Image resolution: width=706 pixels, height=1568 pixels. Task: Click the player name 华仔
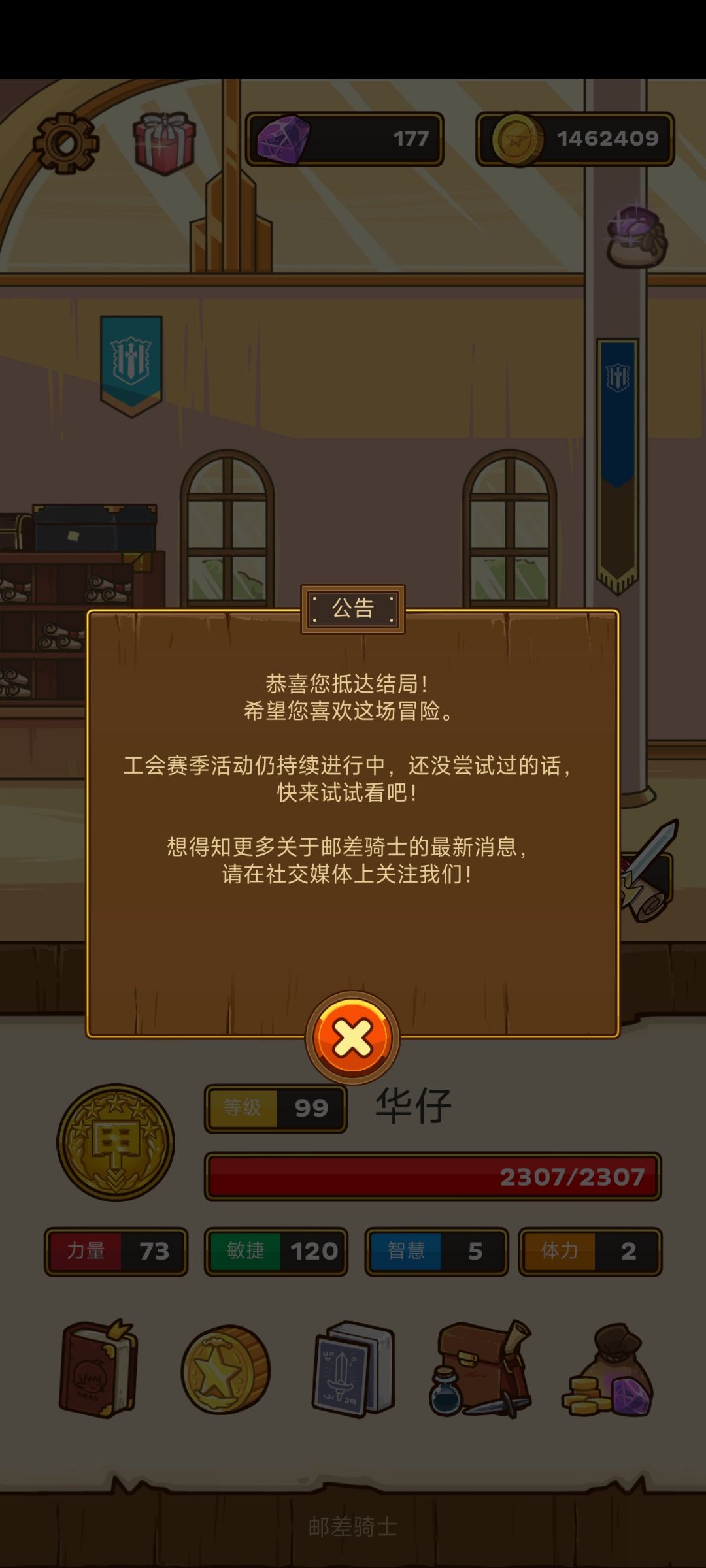pyautogui.click(x=412, y=1104)
